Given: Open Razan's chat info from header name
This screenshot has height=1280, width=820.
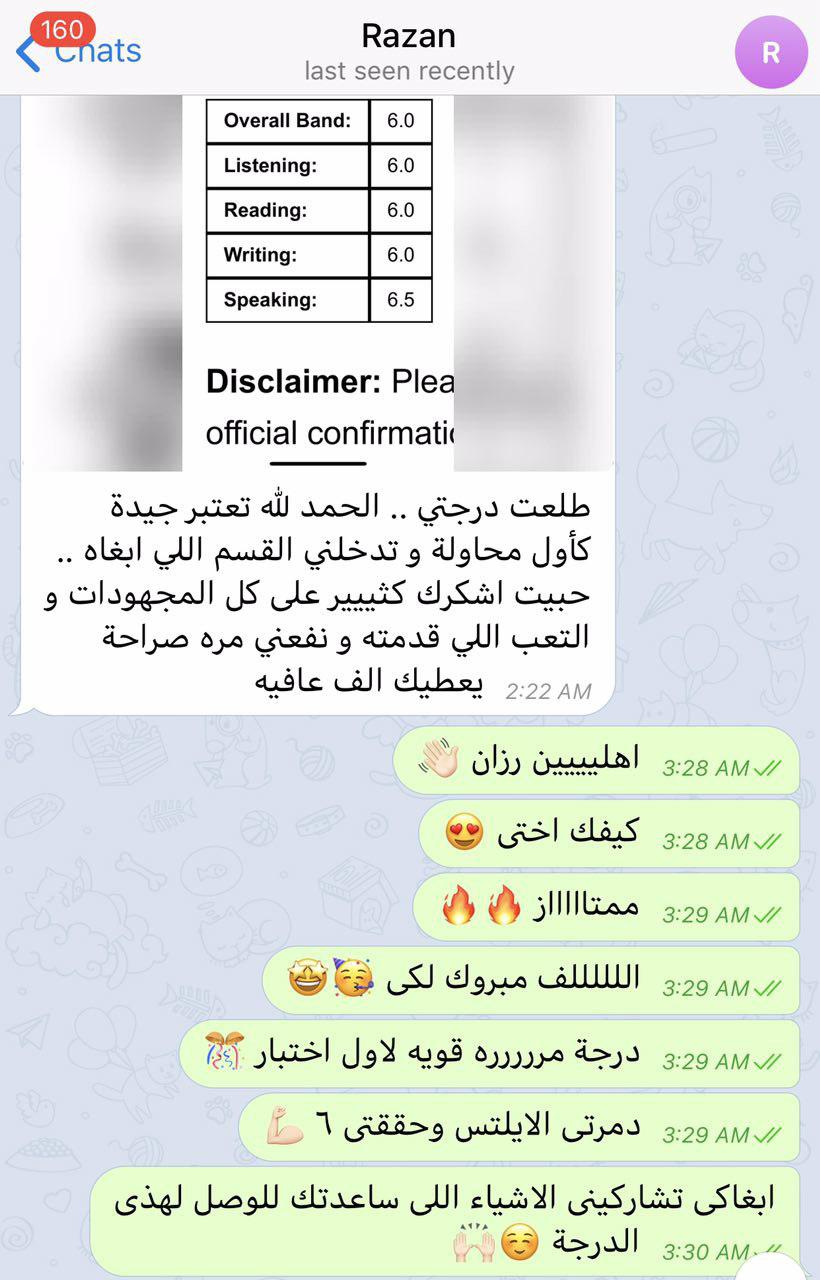Looking at the screenshot, I should 409,37.
